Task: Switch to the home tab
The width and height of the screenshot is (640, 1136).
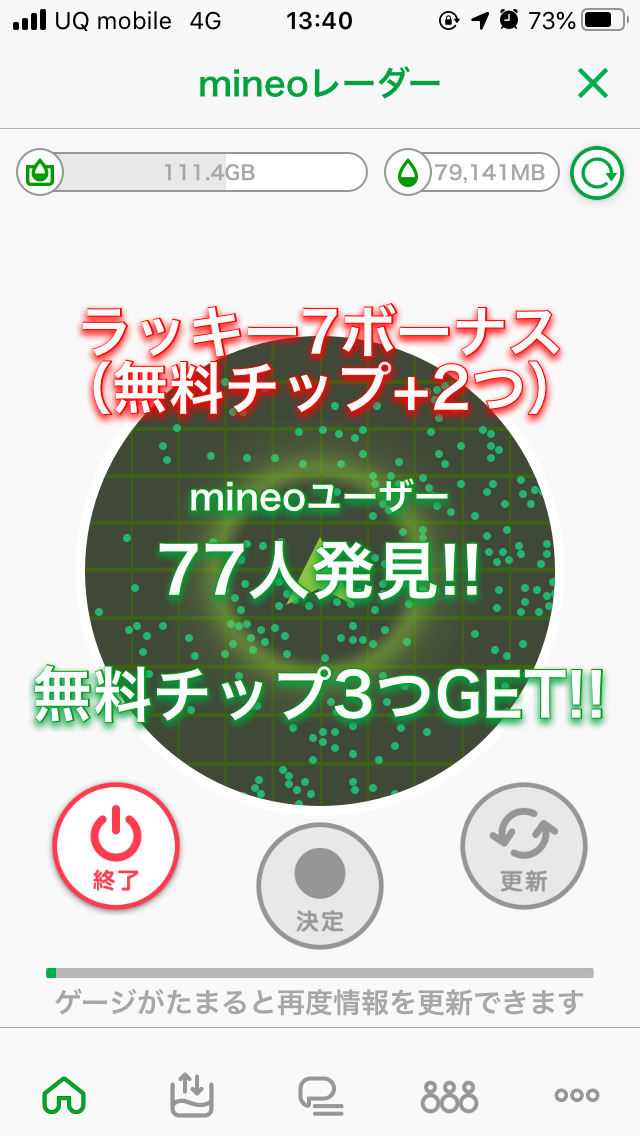Action: (64, 1094)
